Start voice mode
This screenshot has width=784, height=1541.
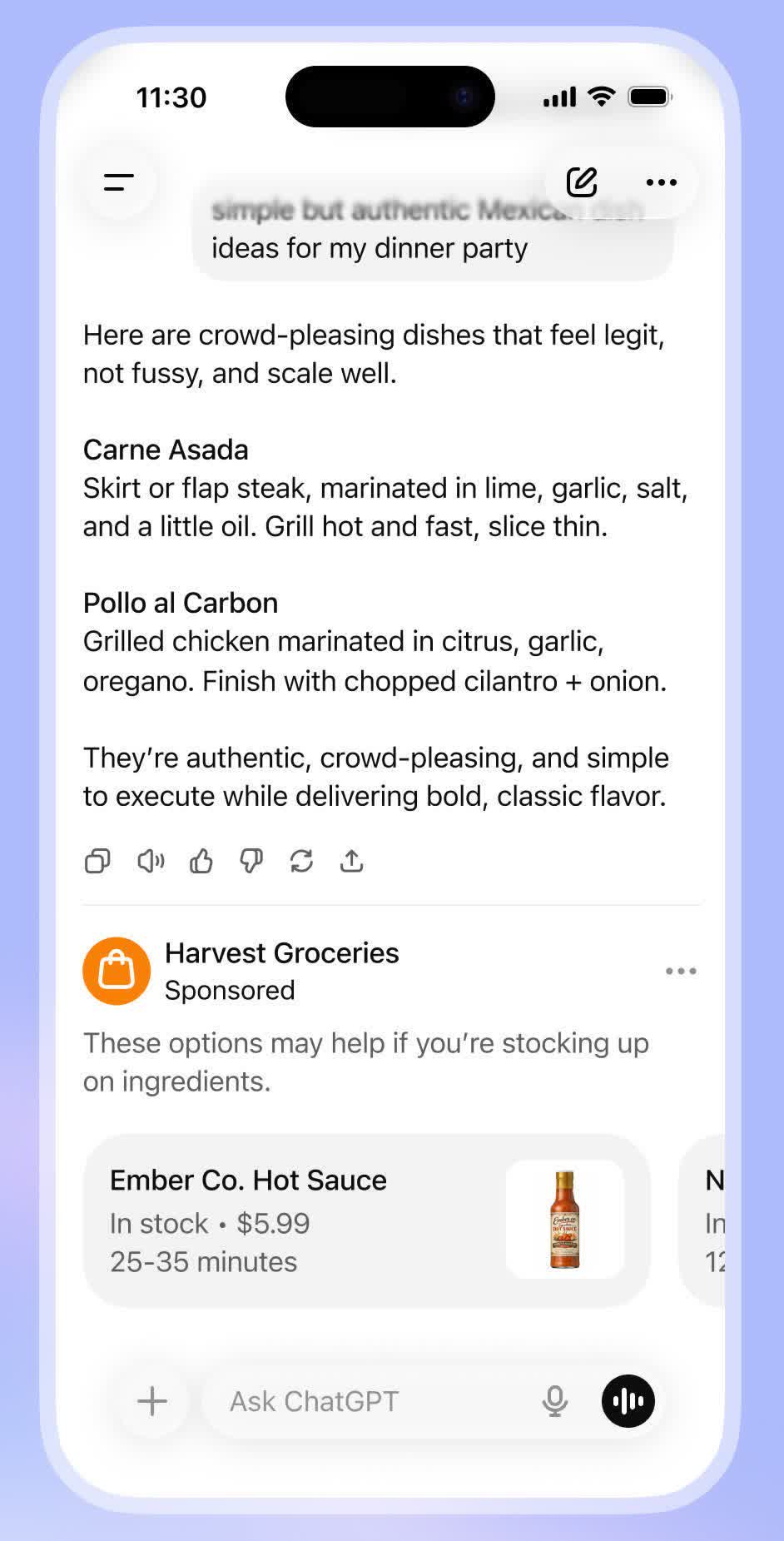click(628, 1401)
